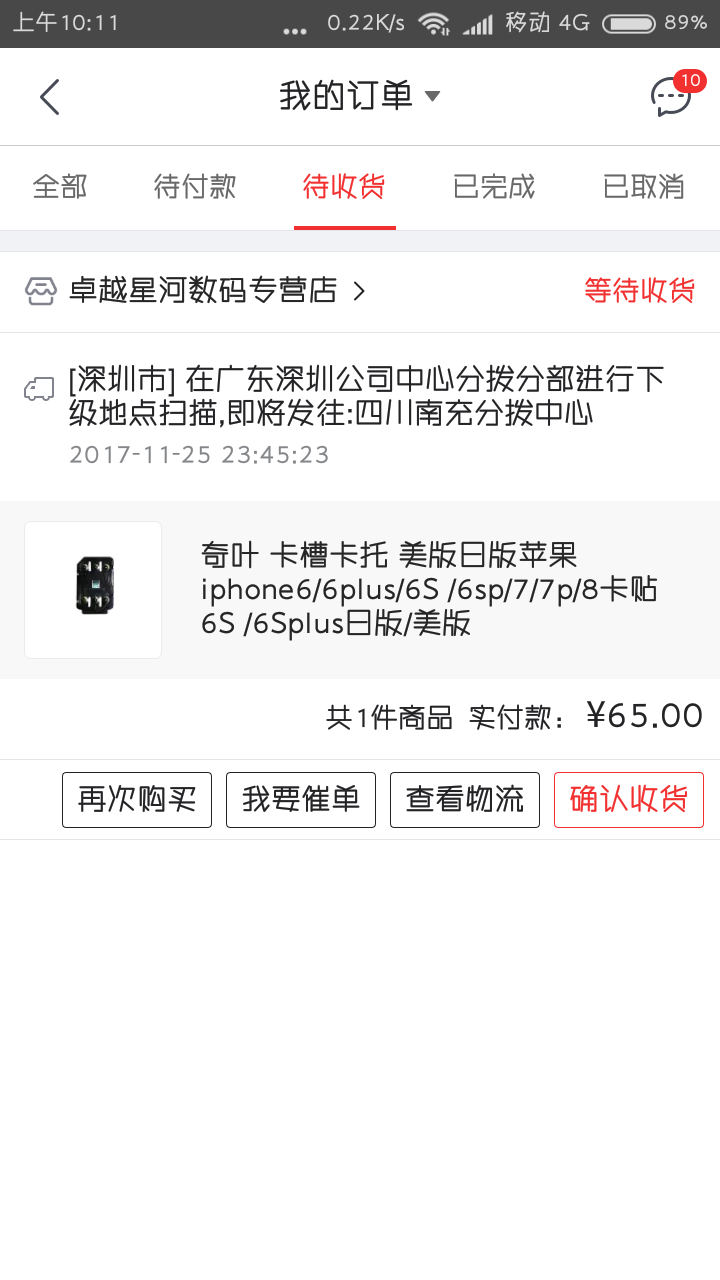This screenshot has height=1280, width=720.
Task: Tap 我要催单 to urge the order
Action: 301,800
